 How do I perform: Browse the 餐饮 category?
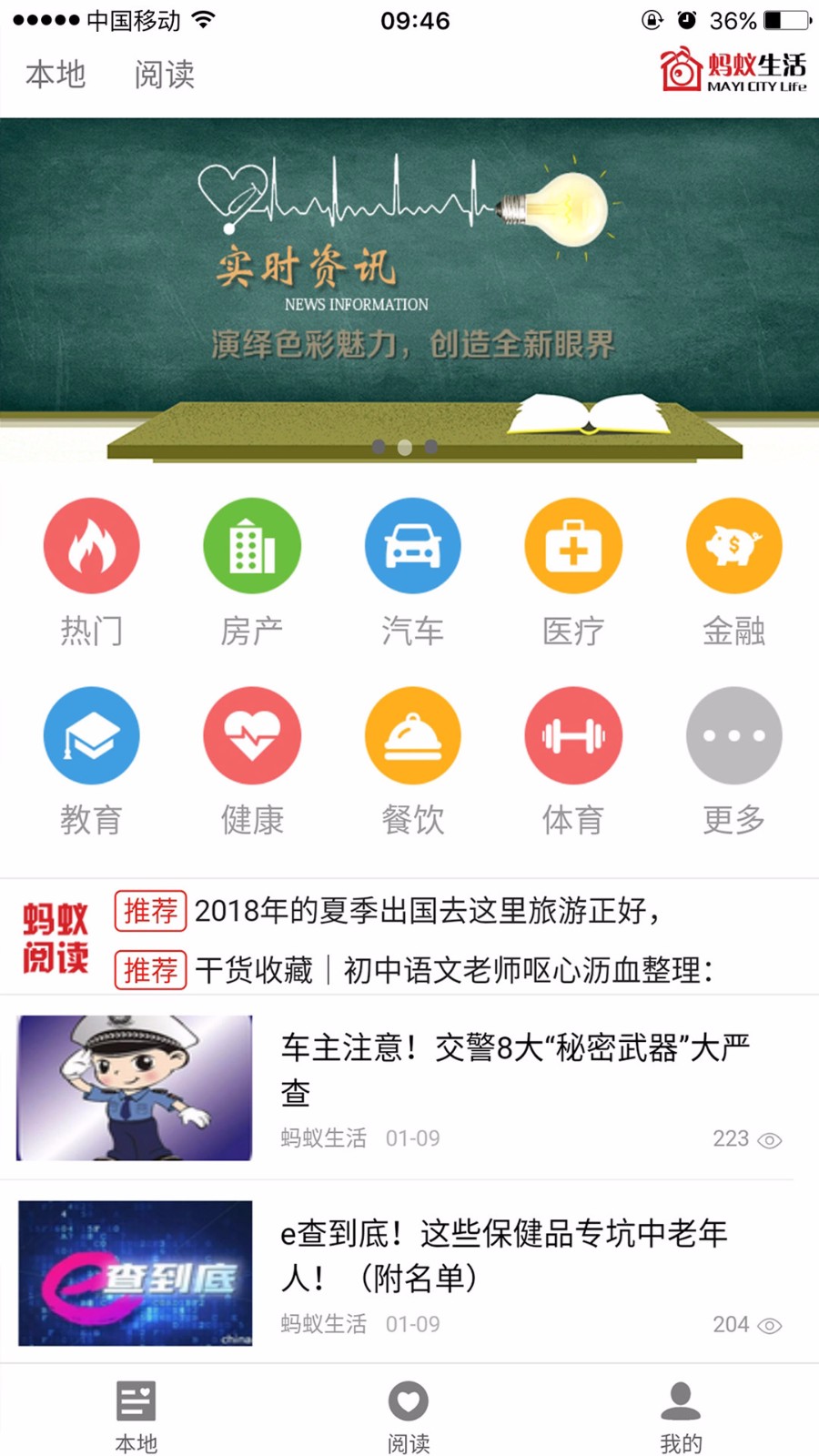point(412,735)
